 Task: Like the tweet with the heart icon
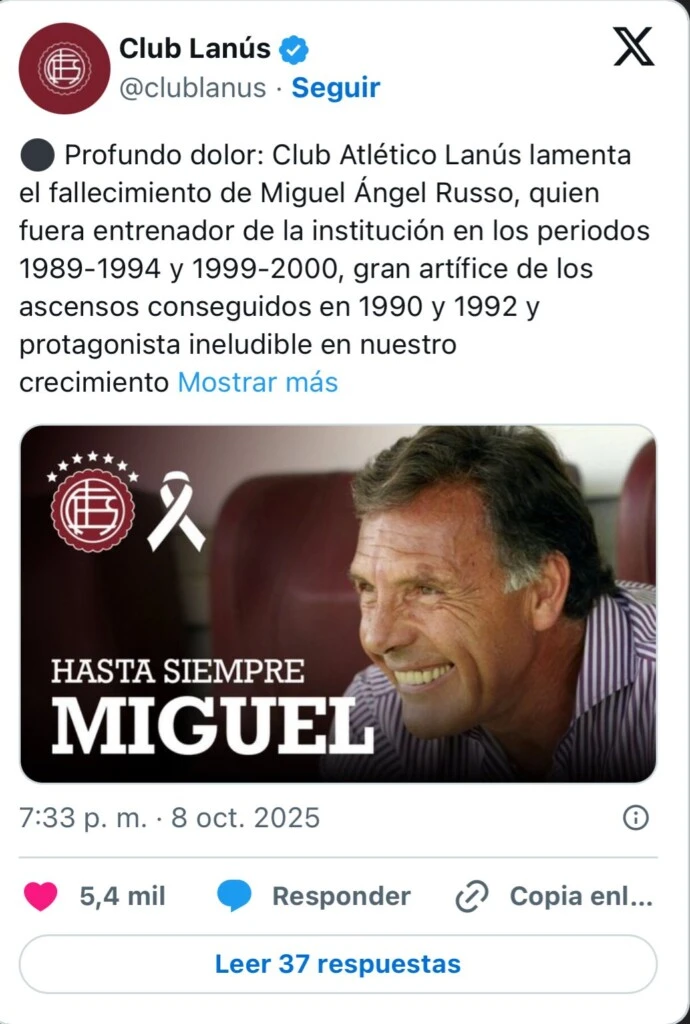pos(41,897)
